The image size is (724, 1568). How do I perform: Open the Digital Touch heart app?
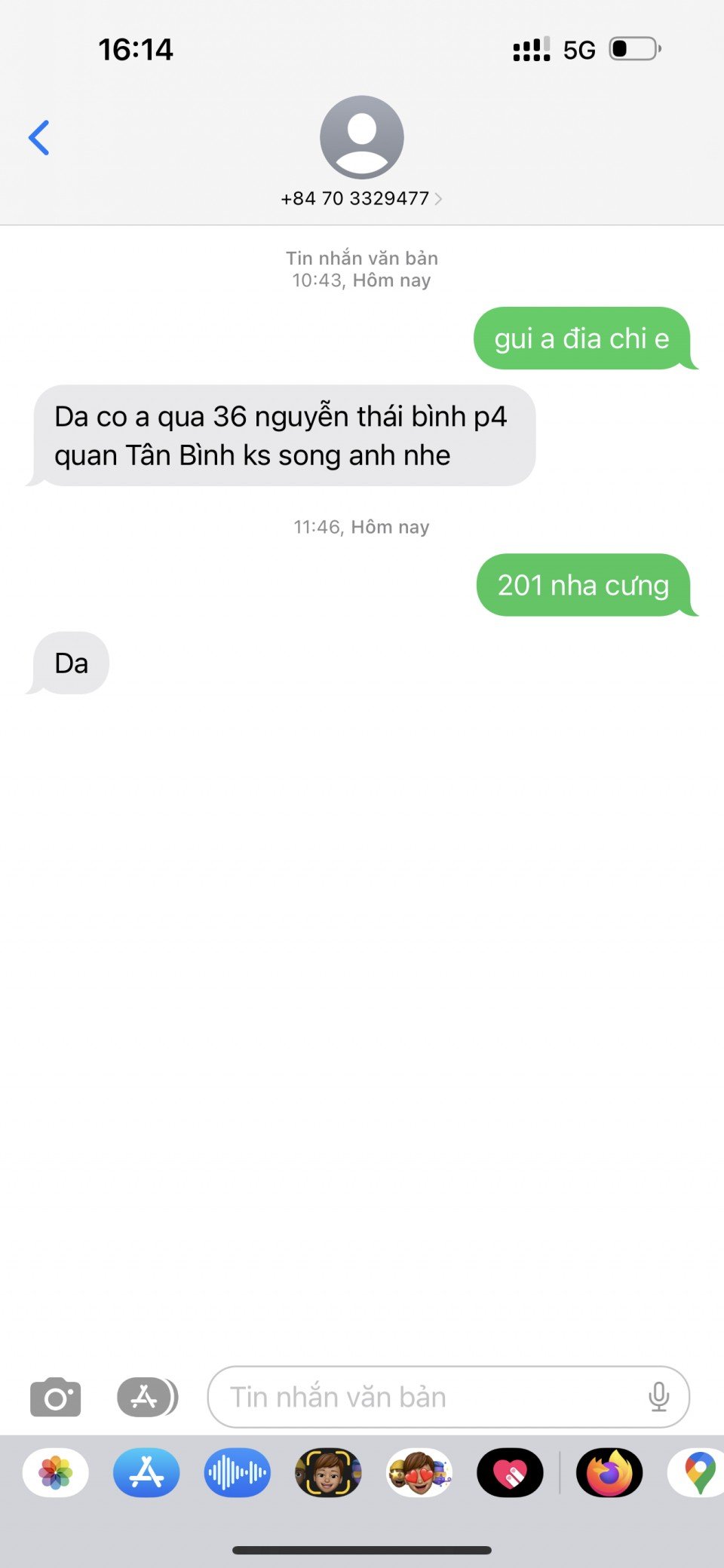[x=510, y=1472]
